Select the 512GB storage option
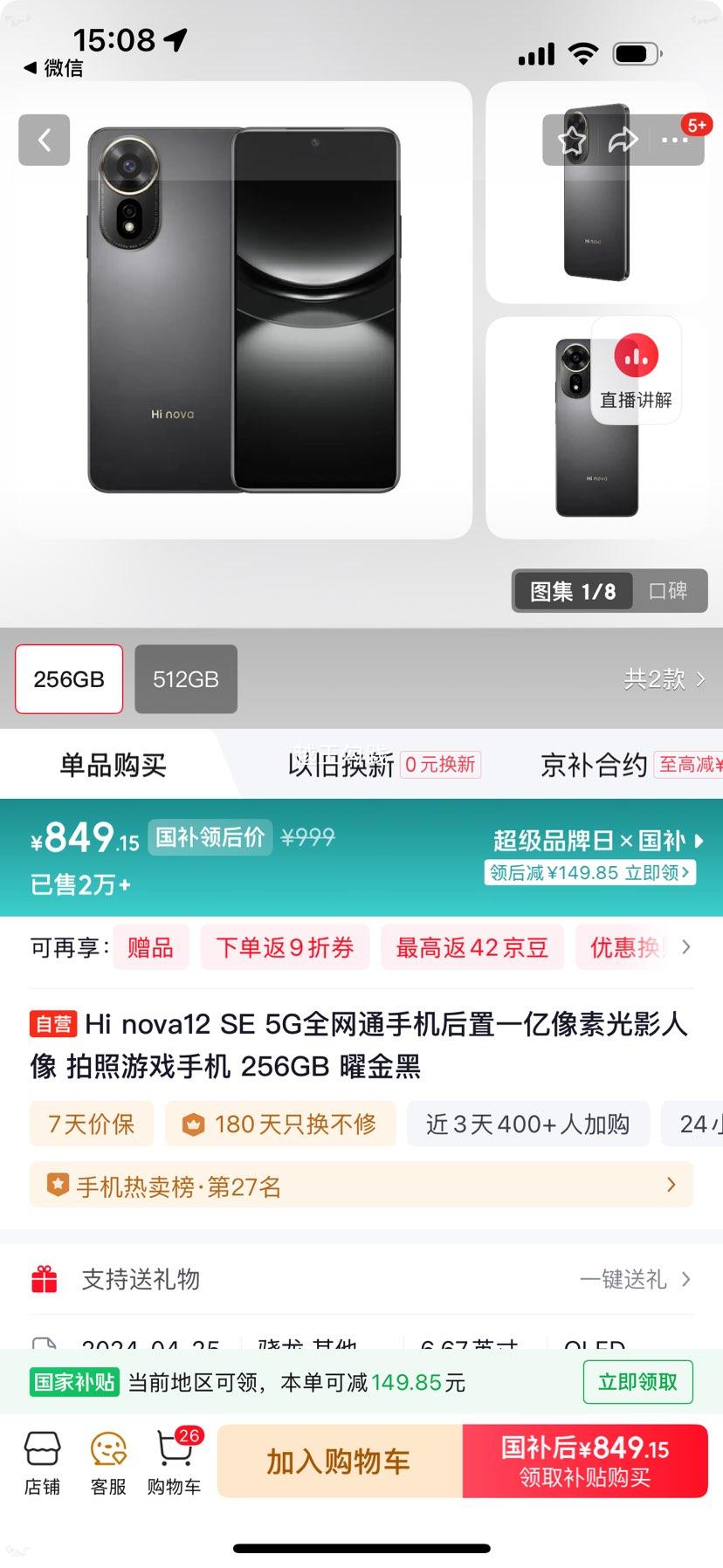 coord(186,679)
